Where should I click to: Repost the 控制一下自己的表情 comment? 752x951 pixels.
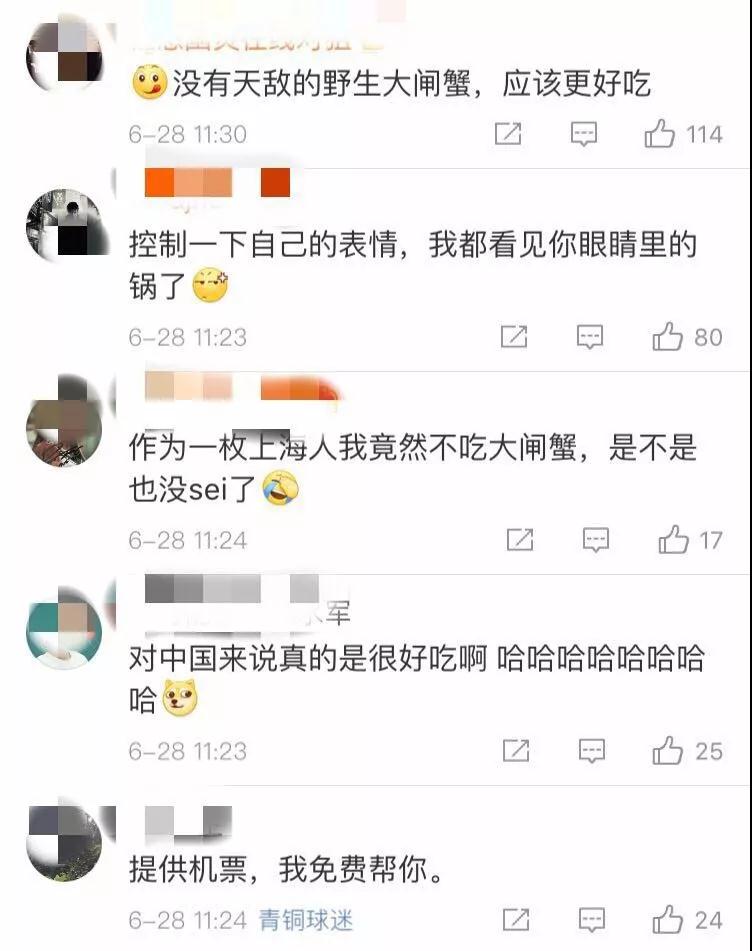[513, 337]
